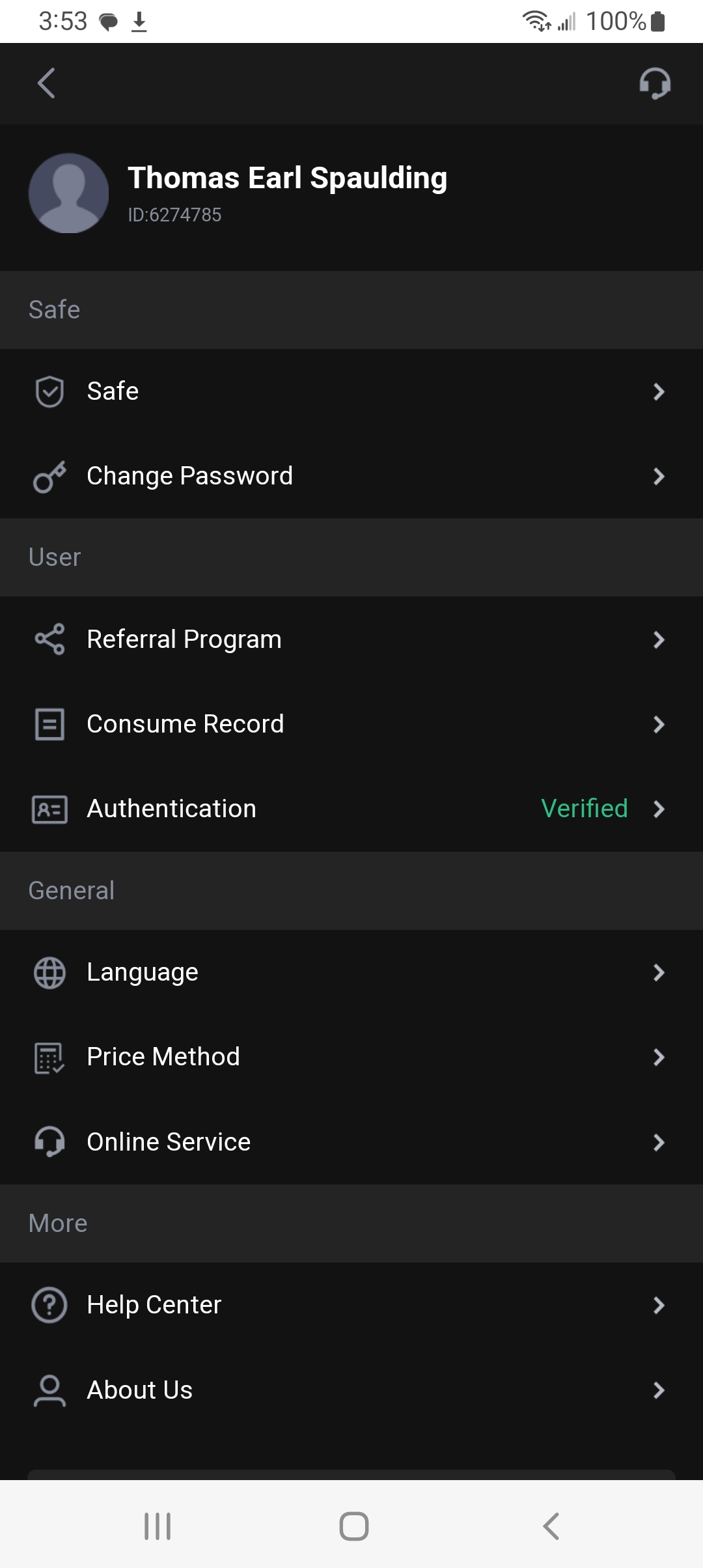Open the Help Center

351,1305
